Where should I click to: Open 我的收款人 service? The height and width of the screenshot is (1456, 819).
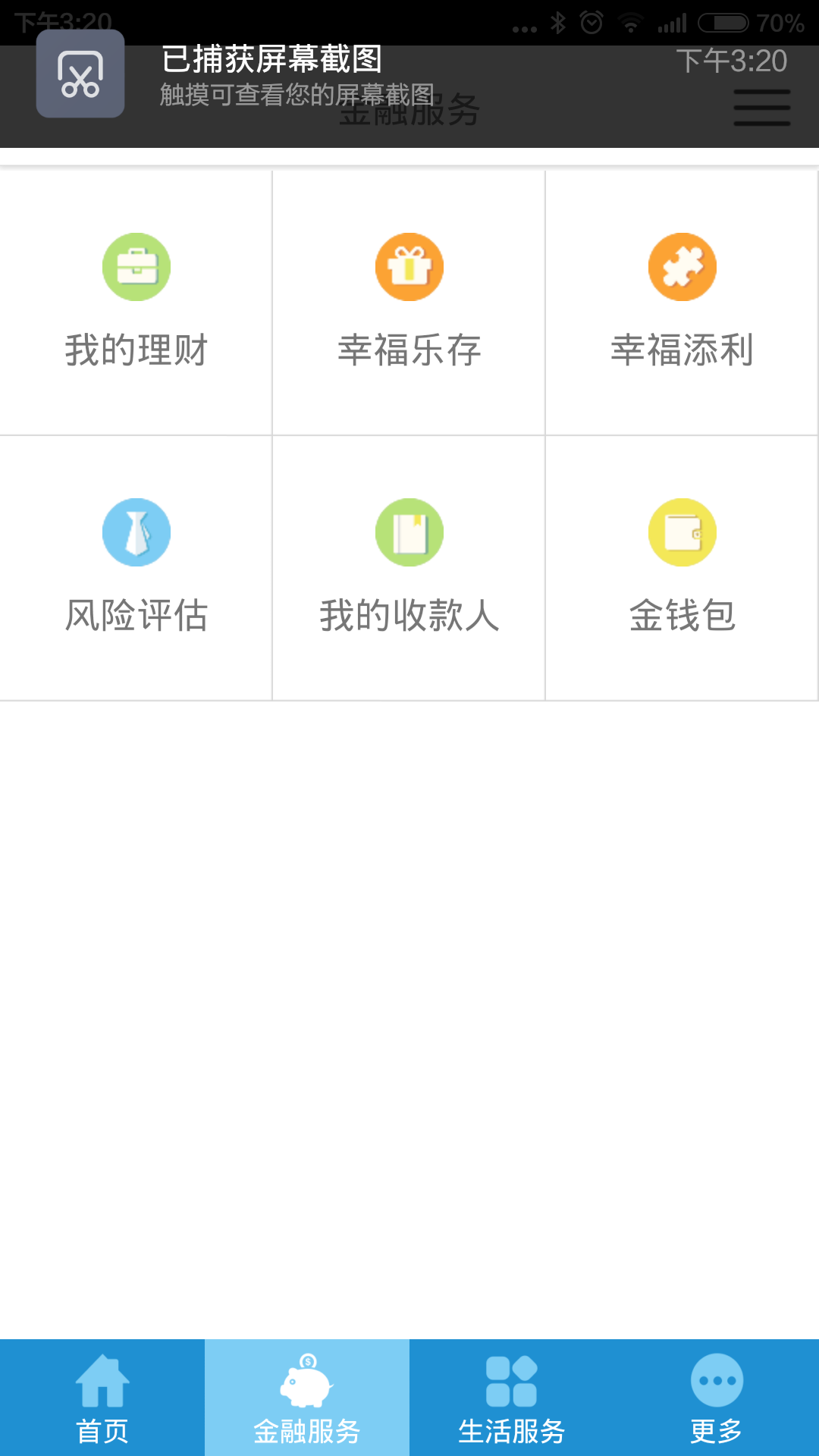(409, 569)
